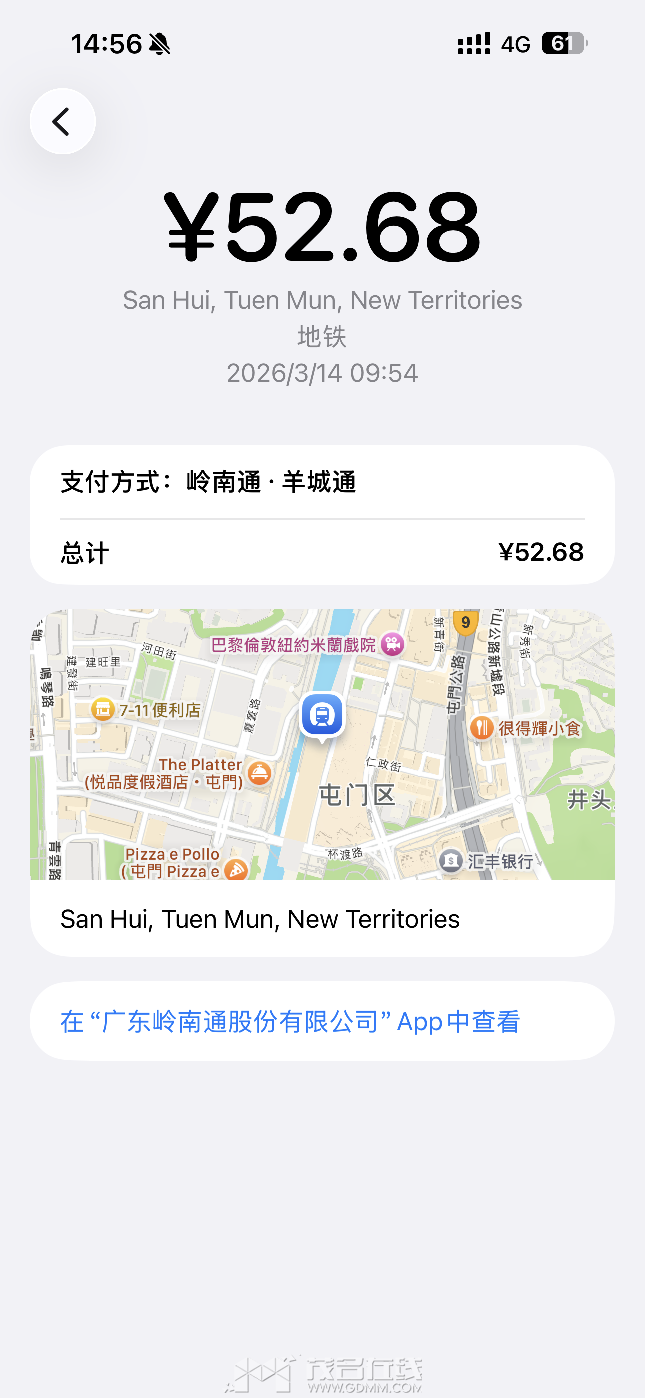This screenshot has height=1398, width=645.
Task: Go back using the top arrow
Action: point(62,122)
